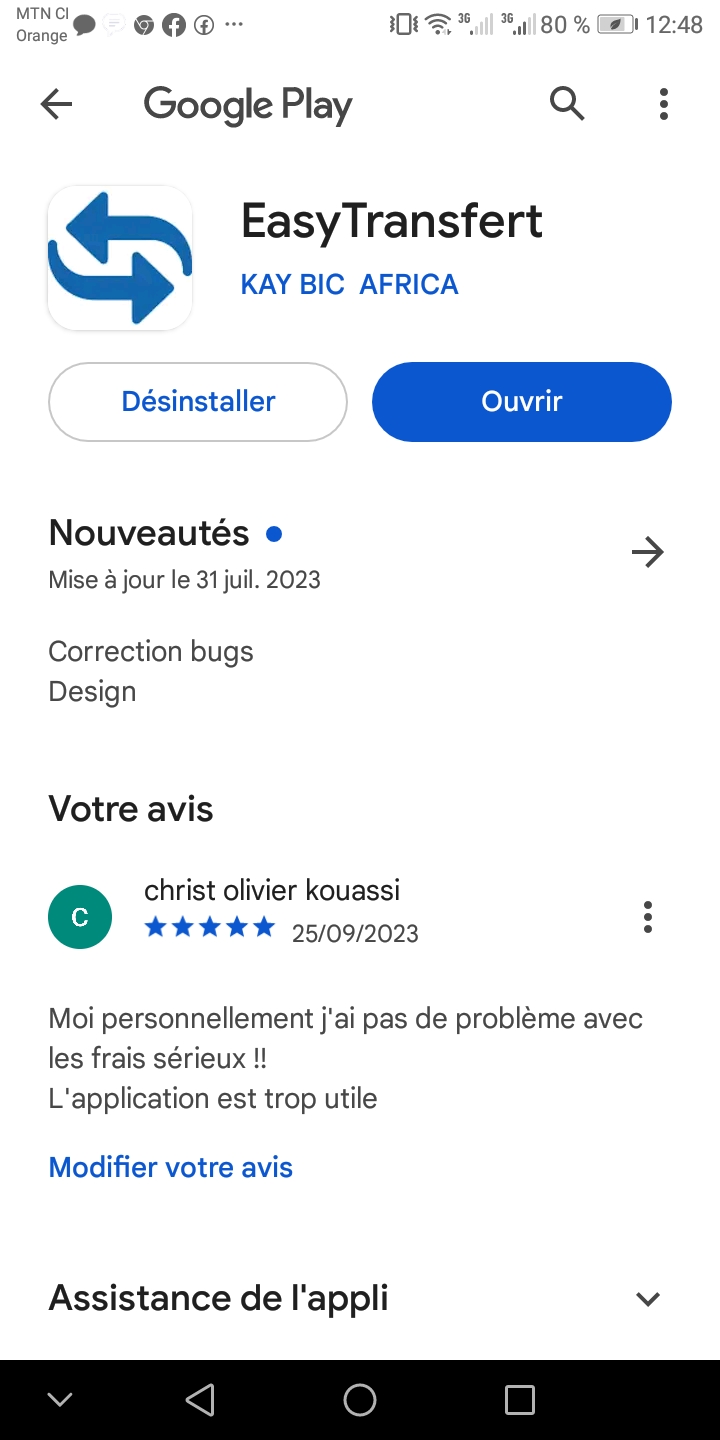
Task: Open options menu for your review
Action: 648,917
